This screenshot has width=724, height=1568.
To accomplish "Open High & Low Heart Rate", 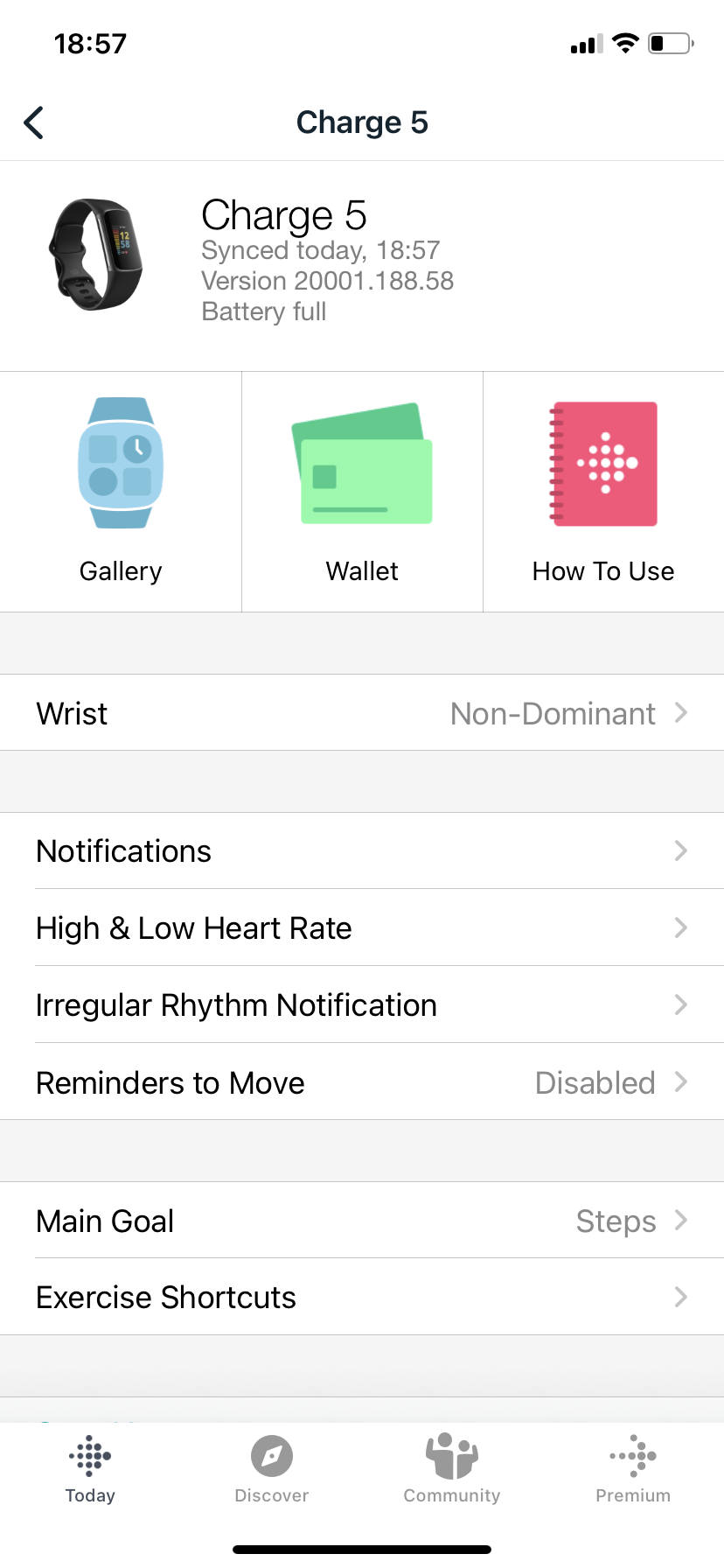I will 362,928.
